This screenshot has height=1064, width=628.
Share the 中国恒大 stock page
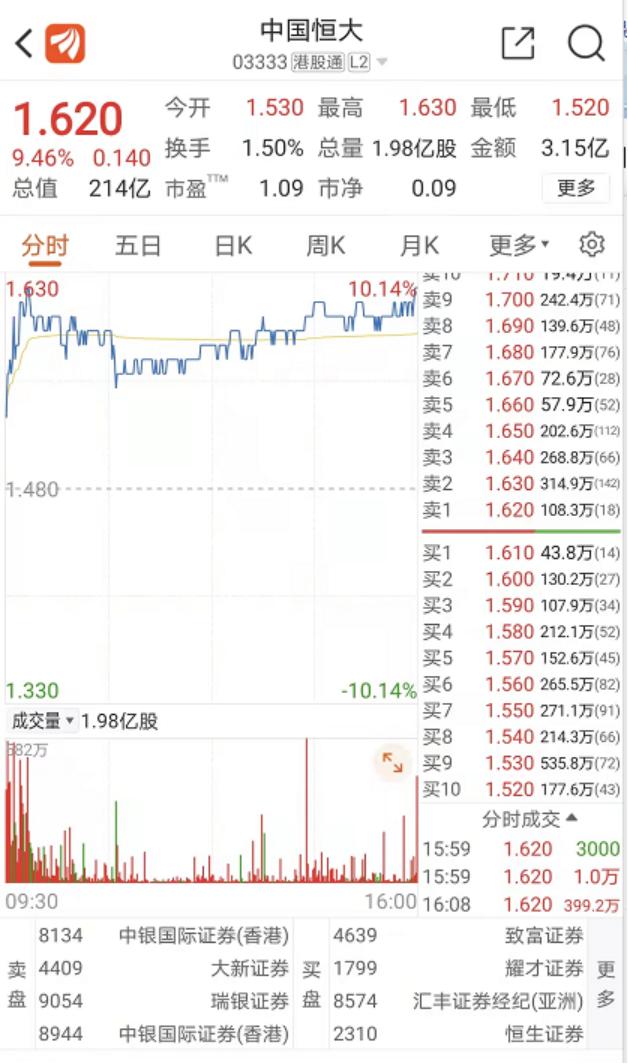click(x=517, y=43)
